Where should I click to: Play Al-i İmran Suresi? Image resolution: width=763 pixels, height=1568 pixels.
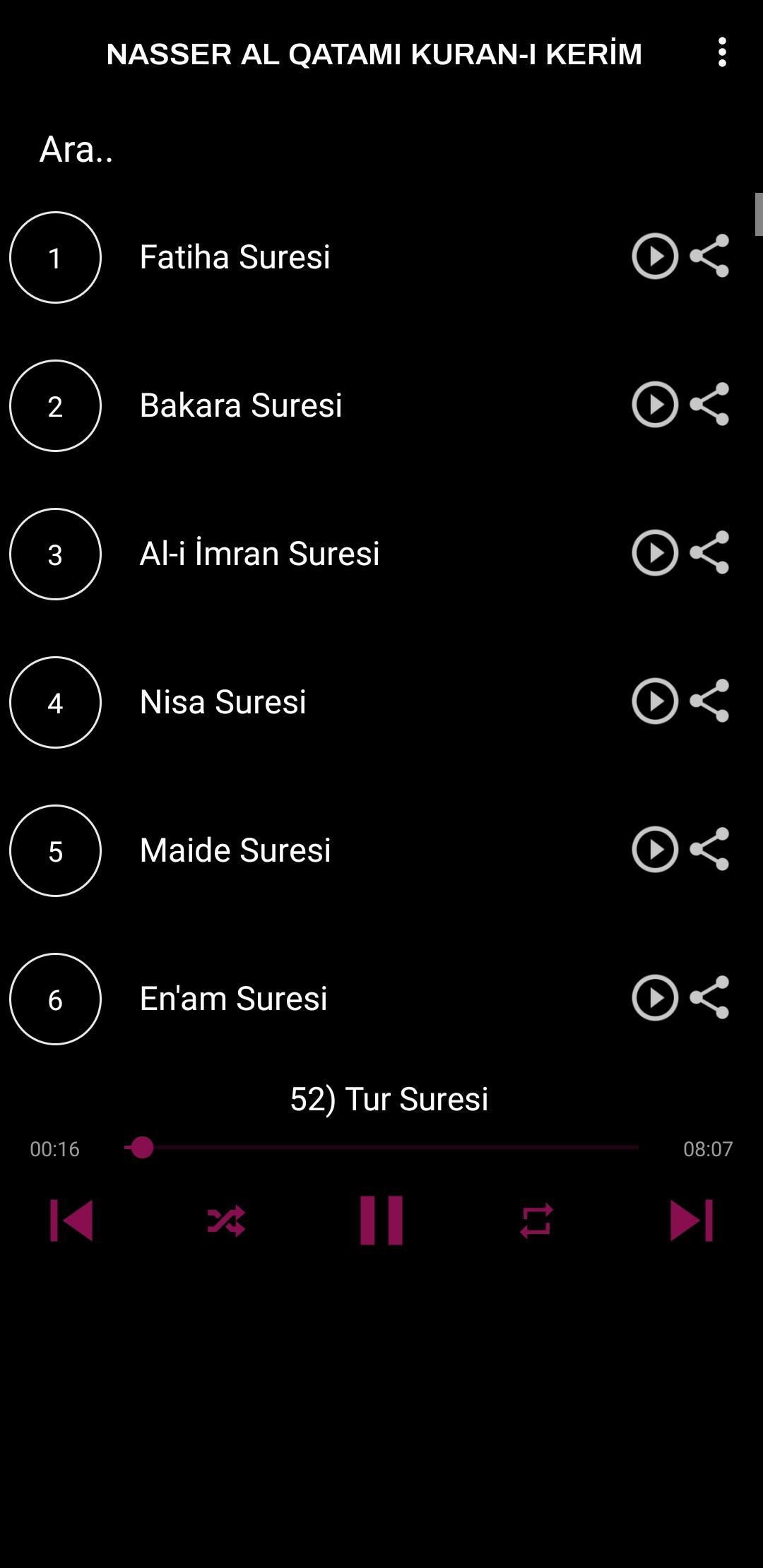coord(655,553)
